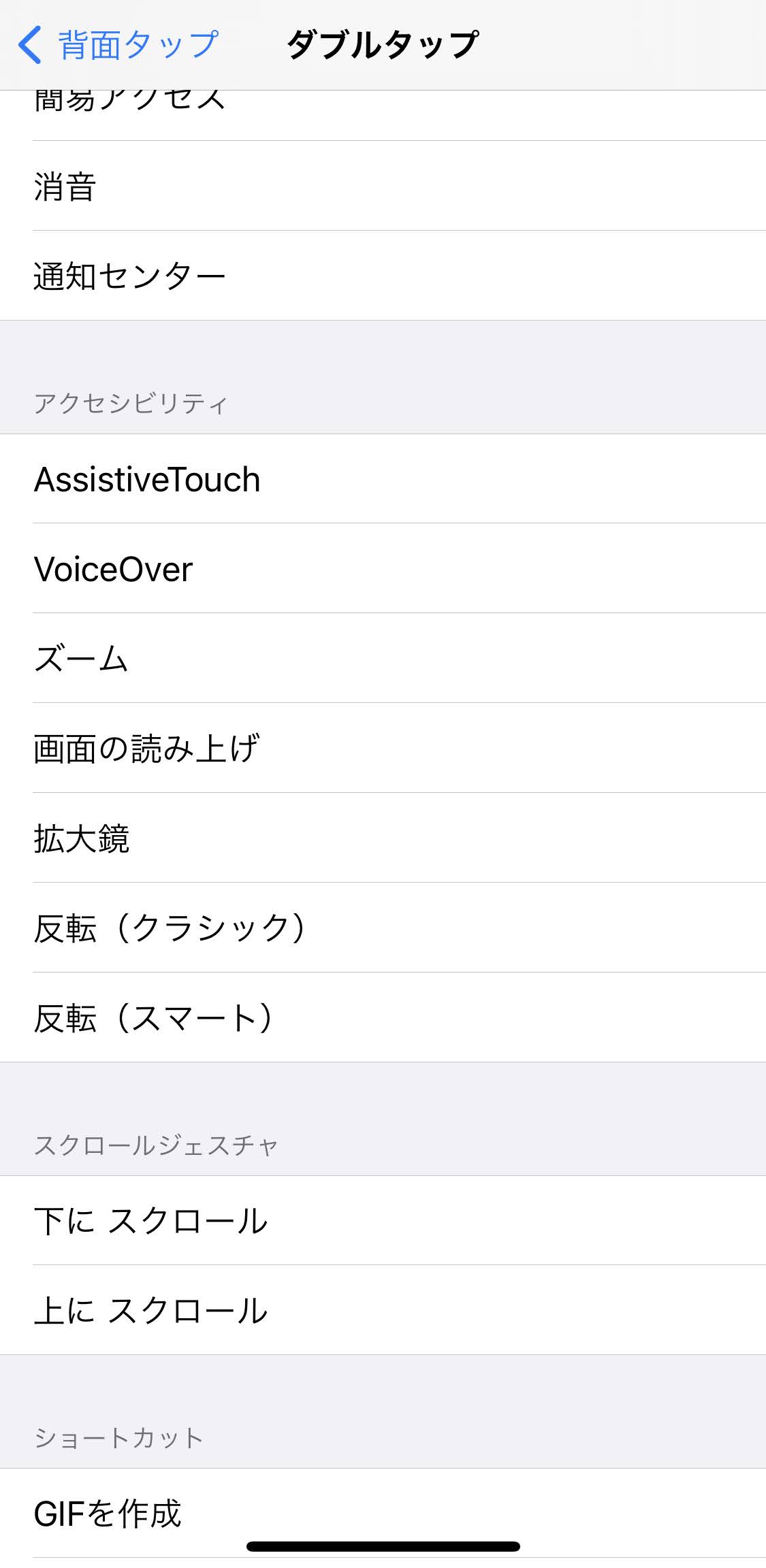Choose 通知センター option
The height and width of the screenshot is (1568, 766).
tap(383, 276)
